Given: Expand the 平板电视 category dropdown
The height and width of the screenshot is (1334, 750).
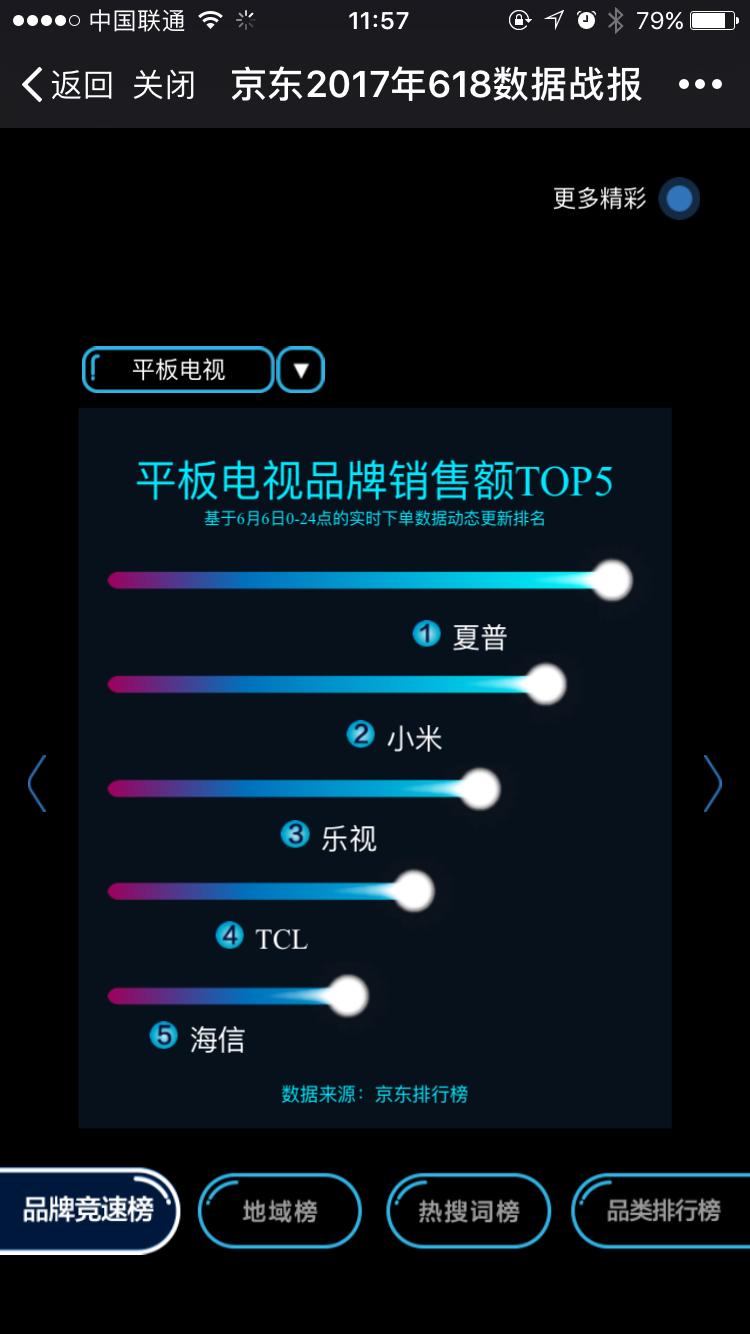Looking at the screenshot, I should tap(301, 371).
